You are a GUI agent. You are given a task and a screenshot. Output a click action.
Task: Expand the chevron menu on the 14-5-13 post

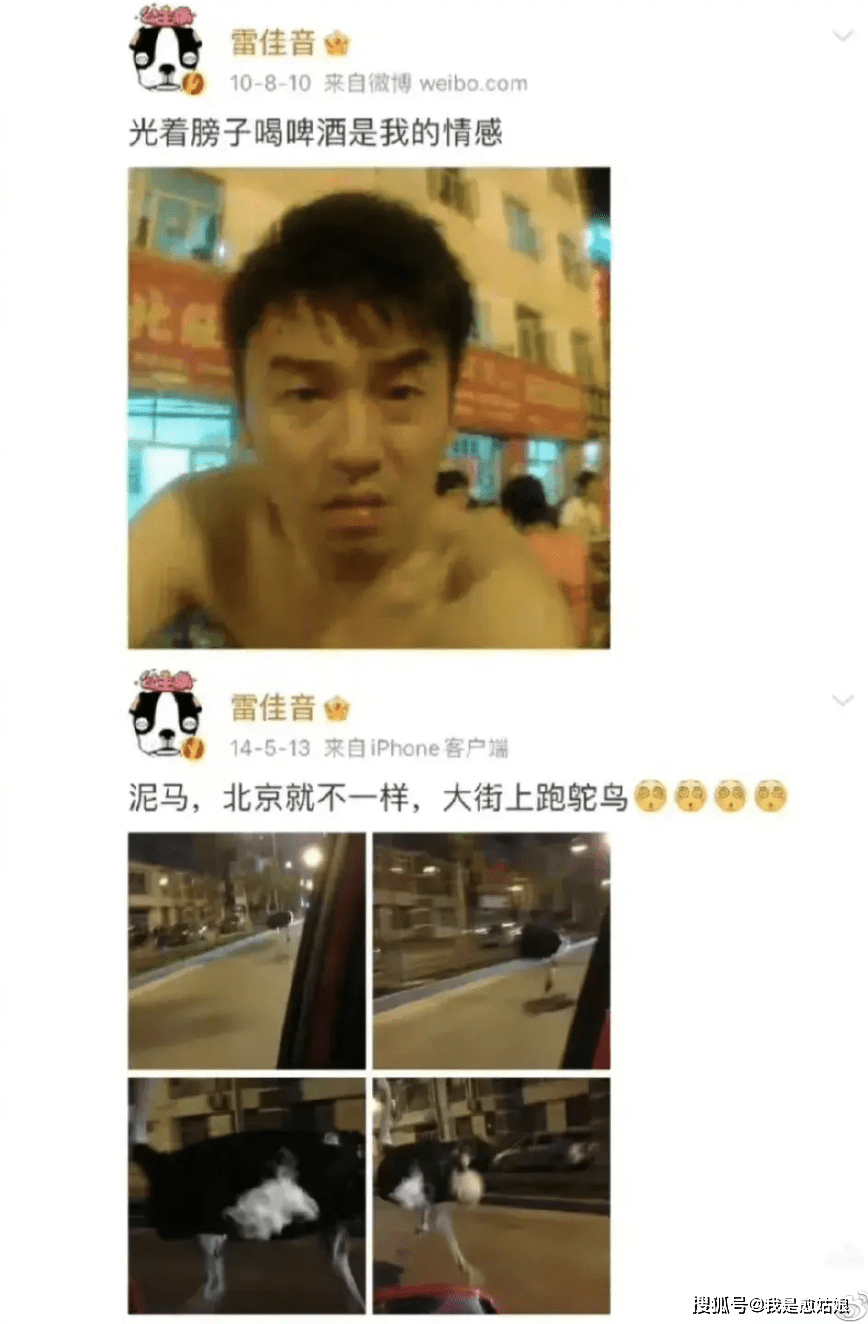click(842, 700)
